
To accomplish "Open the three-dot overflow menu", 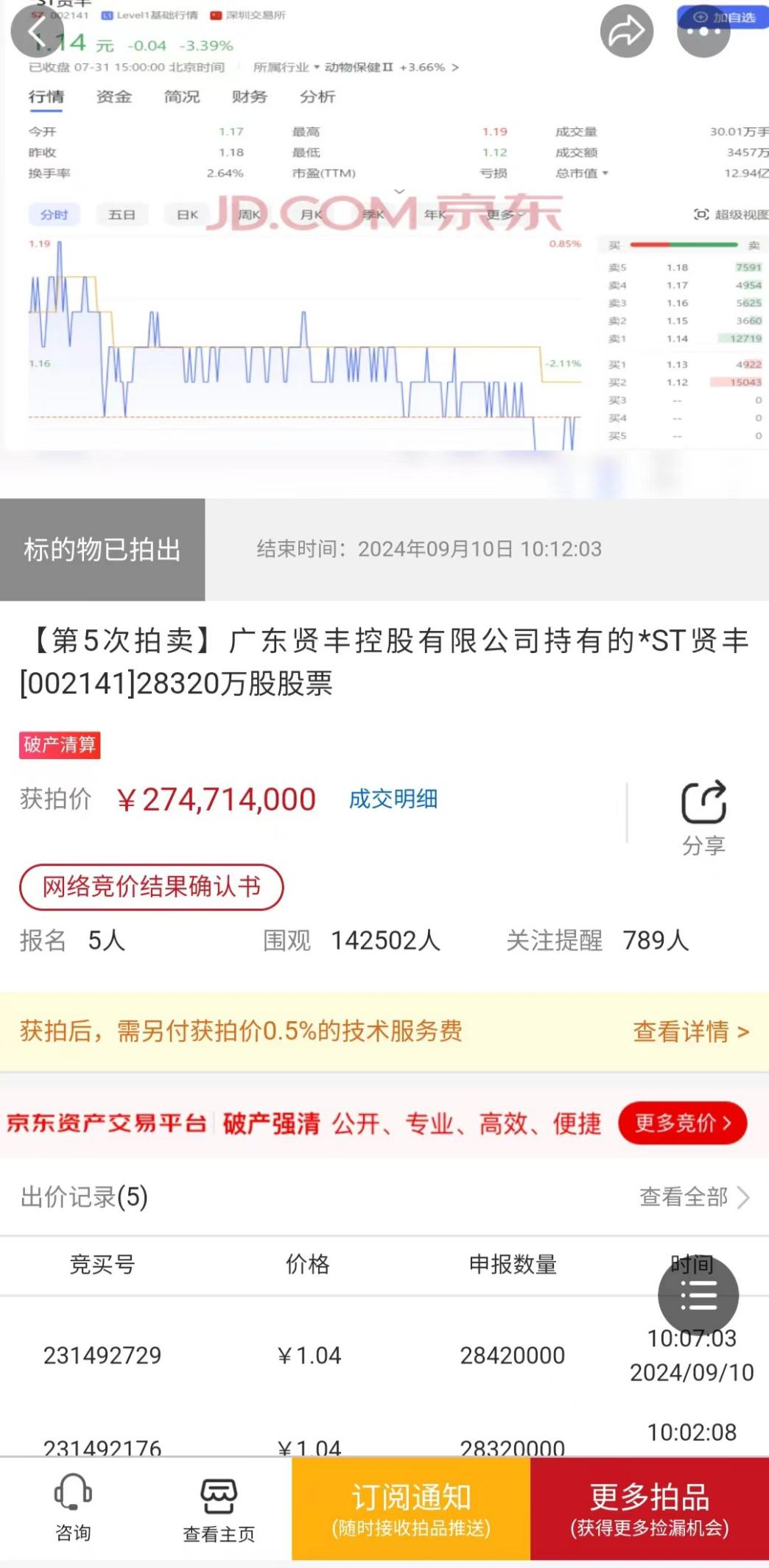I will pyautogui.click(x=703, y=32).
